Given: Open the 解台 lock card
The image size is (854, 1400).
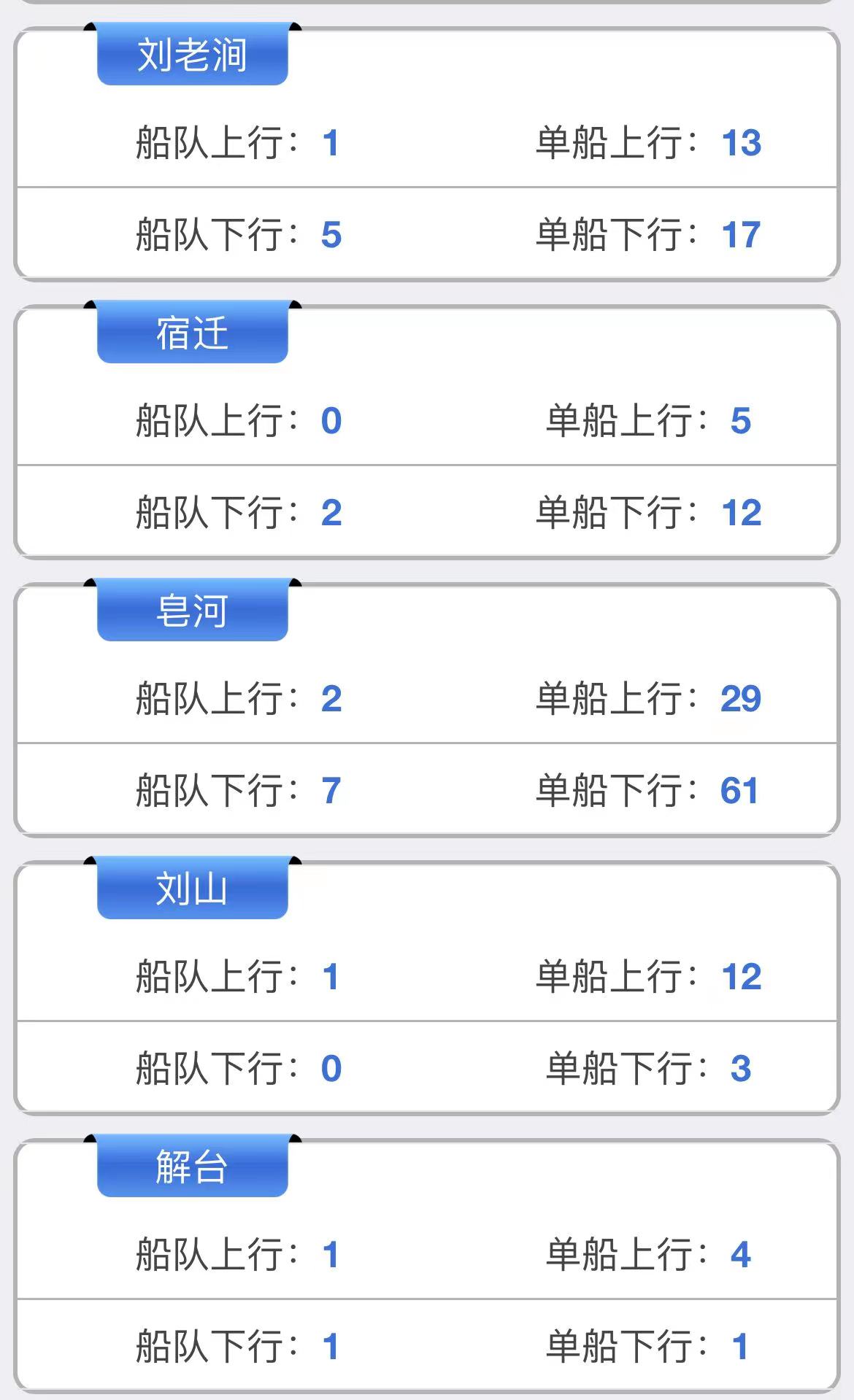Looking at the screenshot, I should [x=427, y=1266].
